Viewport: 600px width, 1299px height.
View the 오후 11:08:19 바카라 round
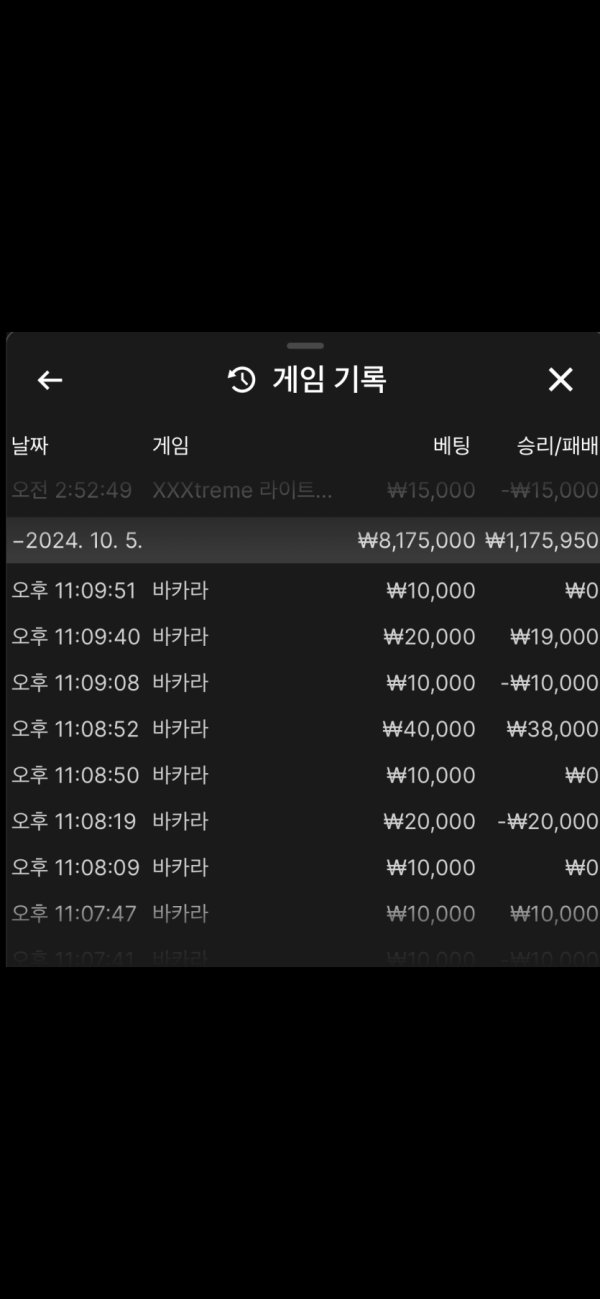[300, 821]
